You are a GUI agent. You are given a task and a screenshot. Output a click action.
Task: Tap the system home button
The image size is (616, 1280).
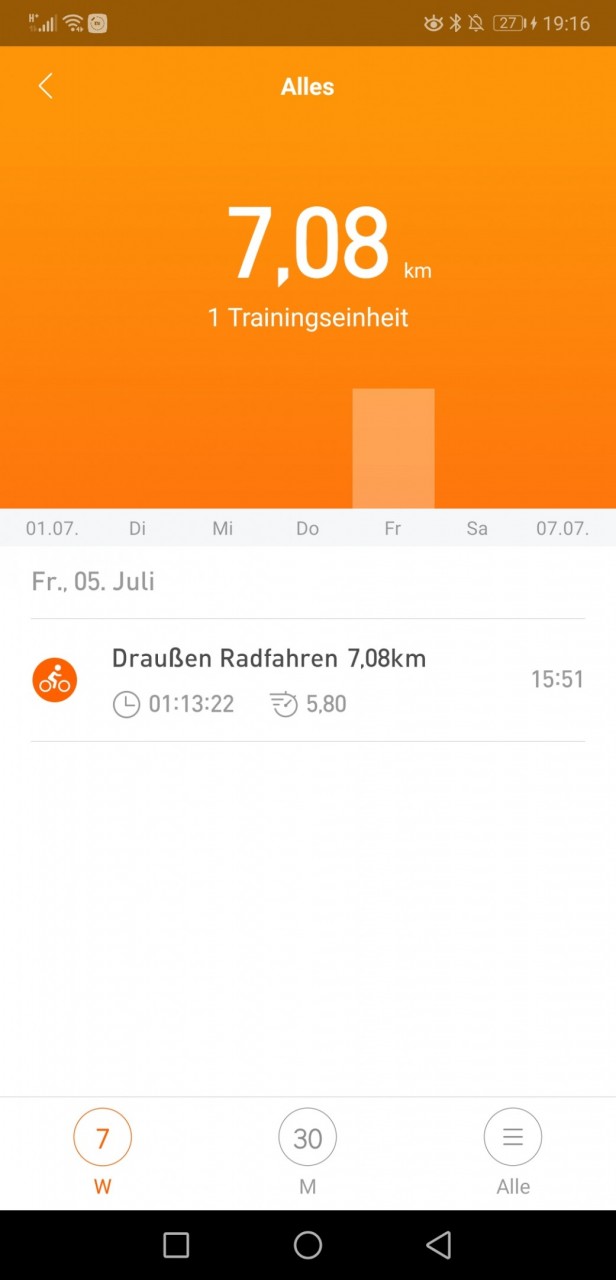[308, 1244]
